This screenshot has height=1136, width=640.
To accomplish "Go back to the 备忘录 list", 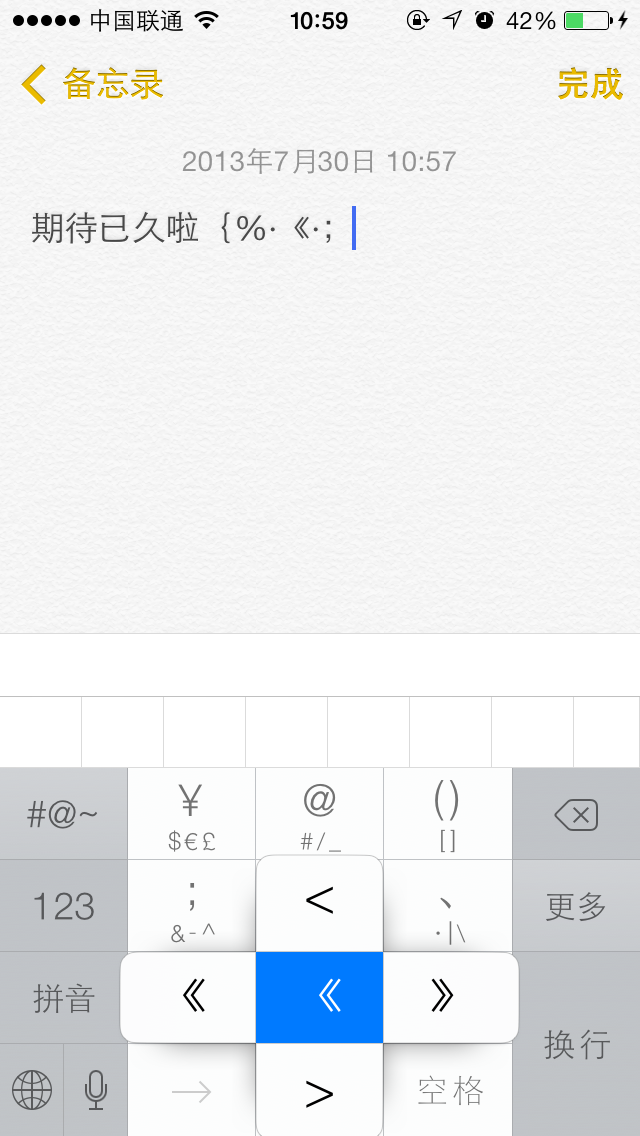I will (92, 84).
